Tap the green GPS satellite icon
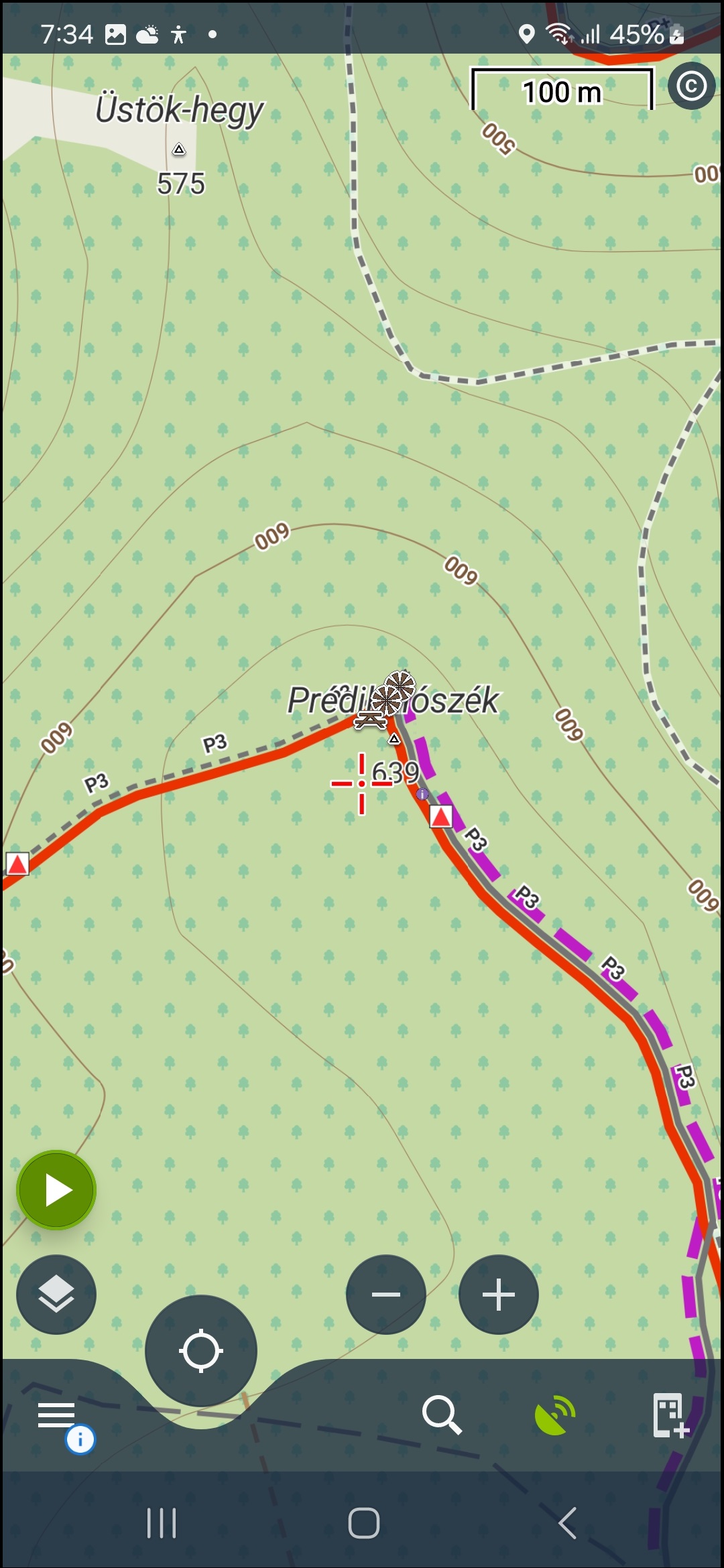 click(555, 1415)
